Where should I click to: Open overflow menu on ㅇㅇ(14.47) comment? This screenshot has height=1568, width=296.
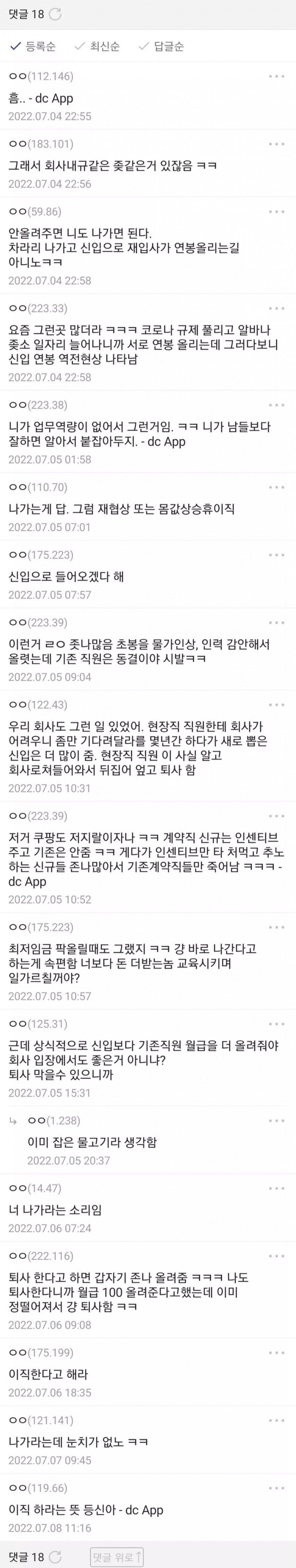[277, 1188]
